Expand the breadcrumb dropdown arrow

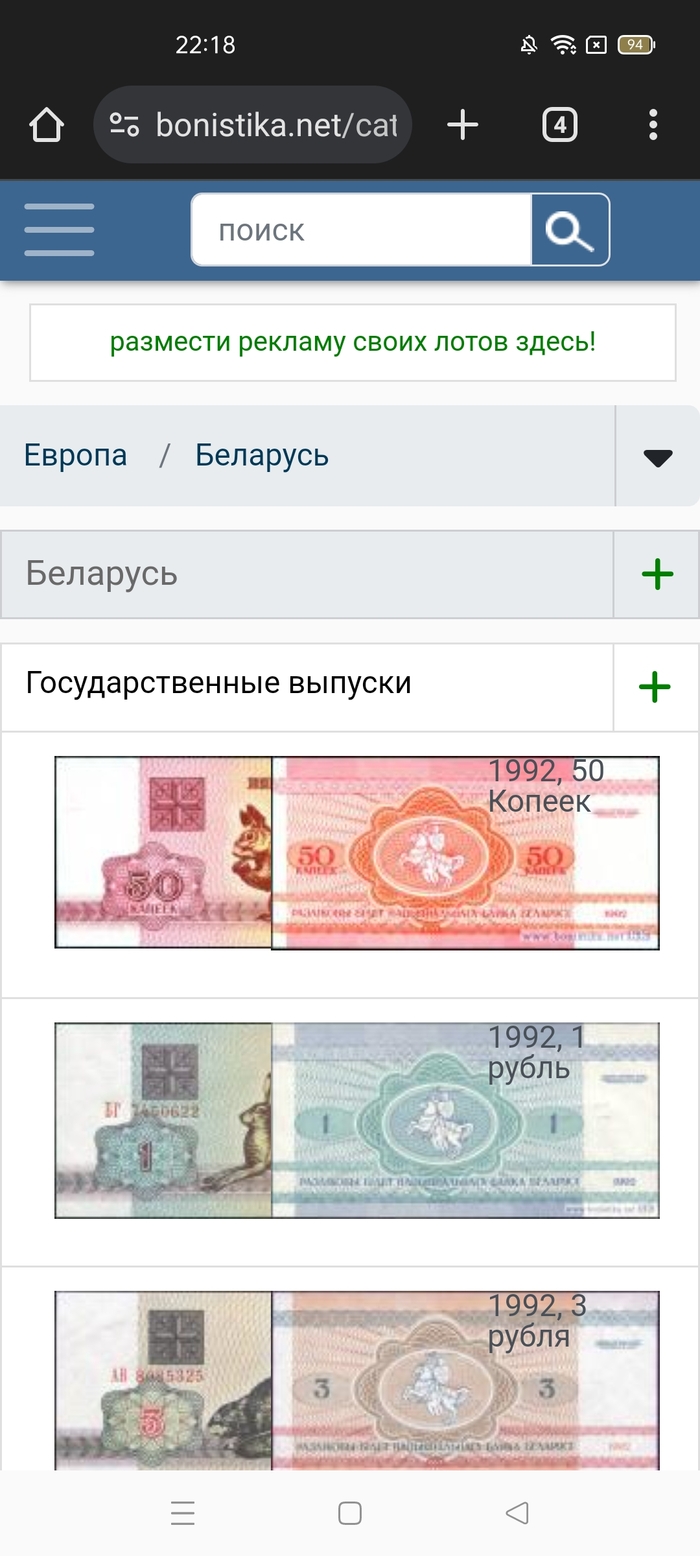(657, 457)
